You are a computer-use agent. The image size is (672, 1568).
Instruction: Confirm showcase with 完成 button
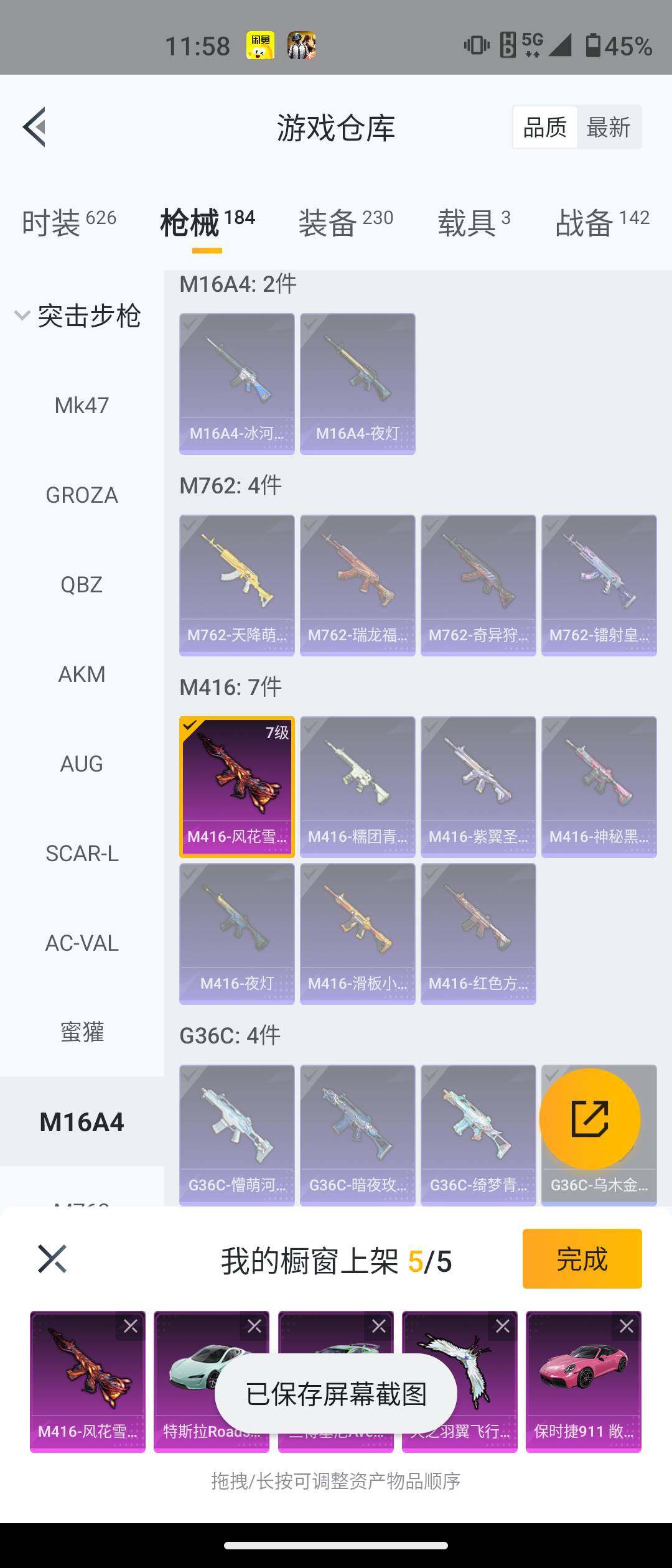(582, 1259)
